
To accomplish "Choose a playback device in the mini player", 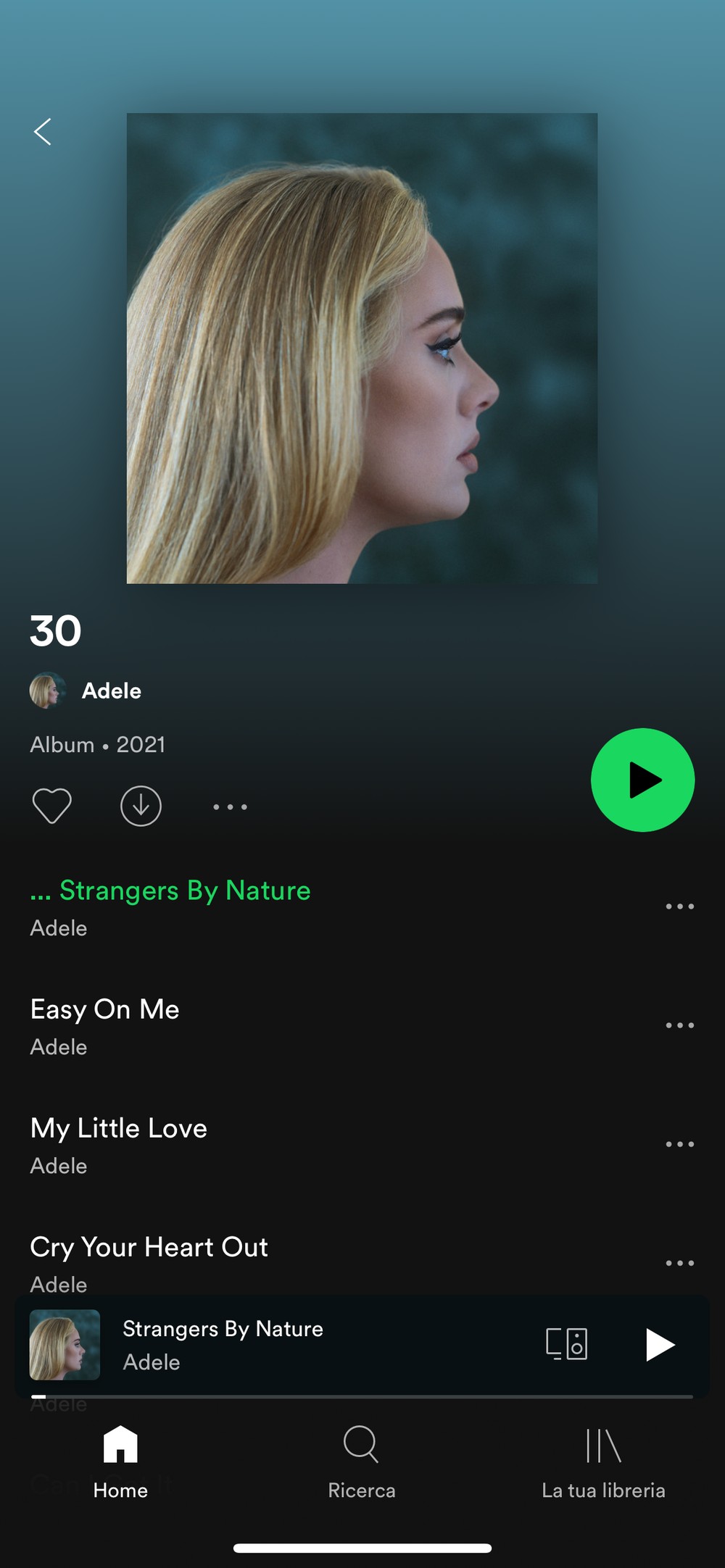I will click(x=566, y=1344).
